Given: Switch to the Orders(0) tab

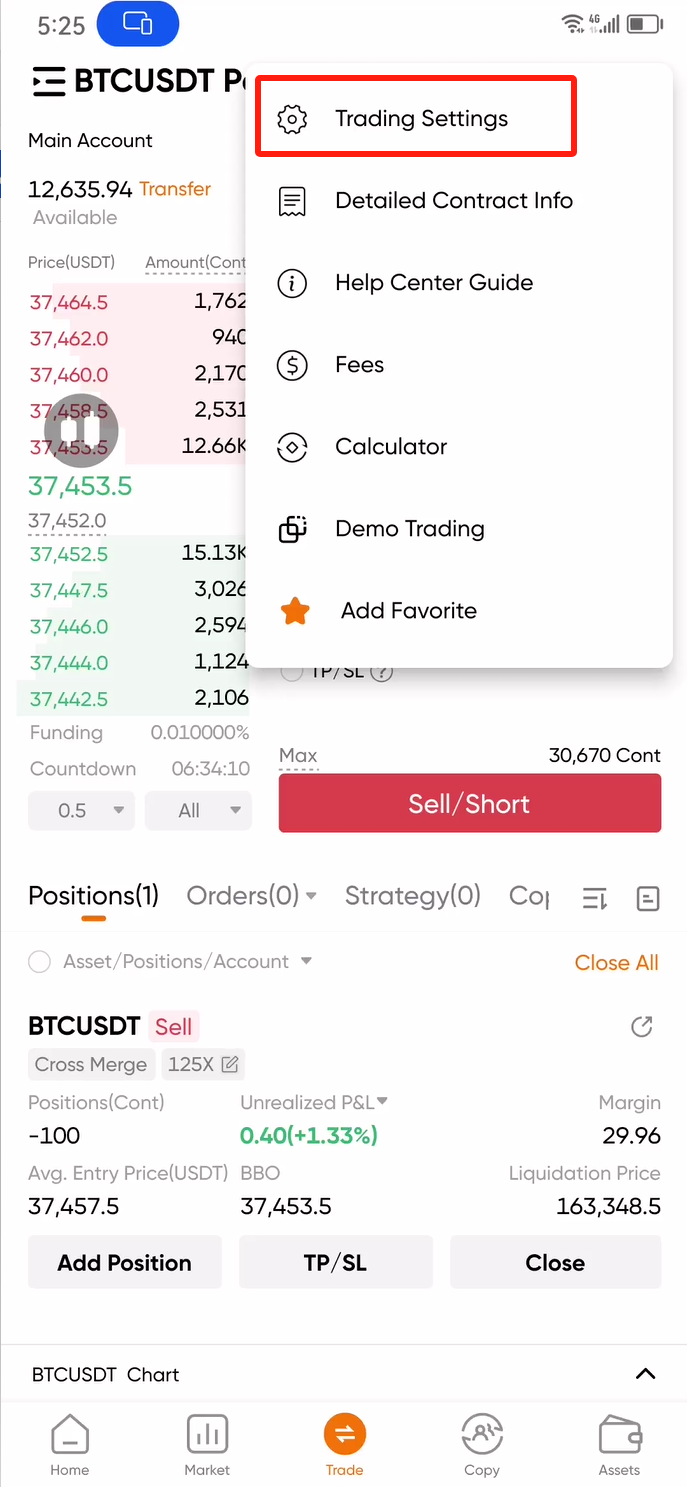Looking at the screenshot, I should pyautogui.click(x=252, y=896).
